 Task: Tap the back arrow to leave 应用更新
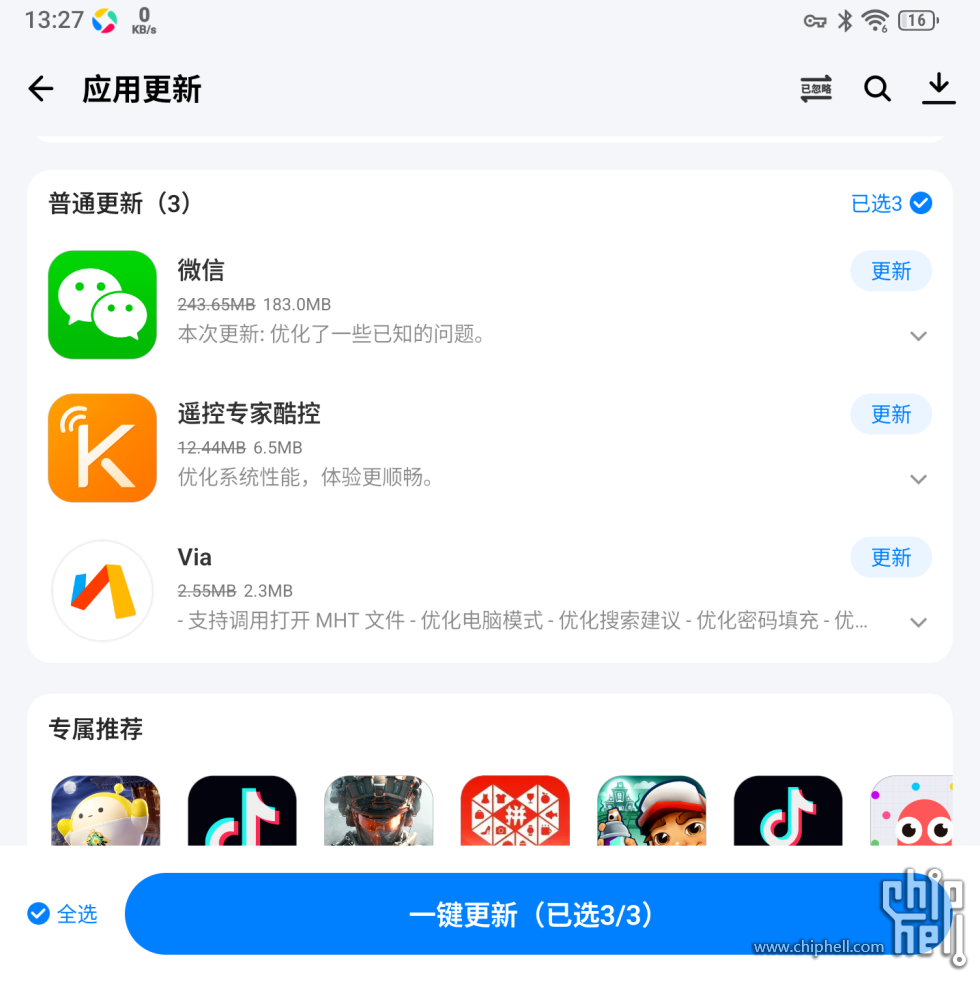coord(40,88)
